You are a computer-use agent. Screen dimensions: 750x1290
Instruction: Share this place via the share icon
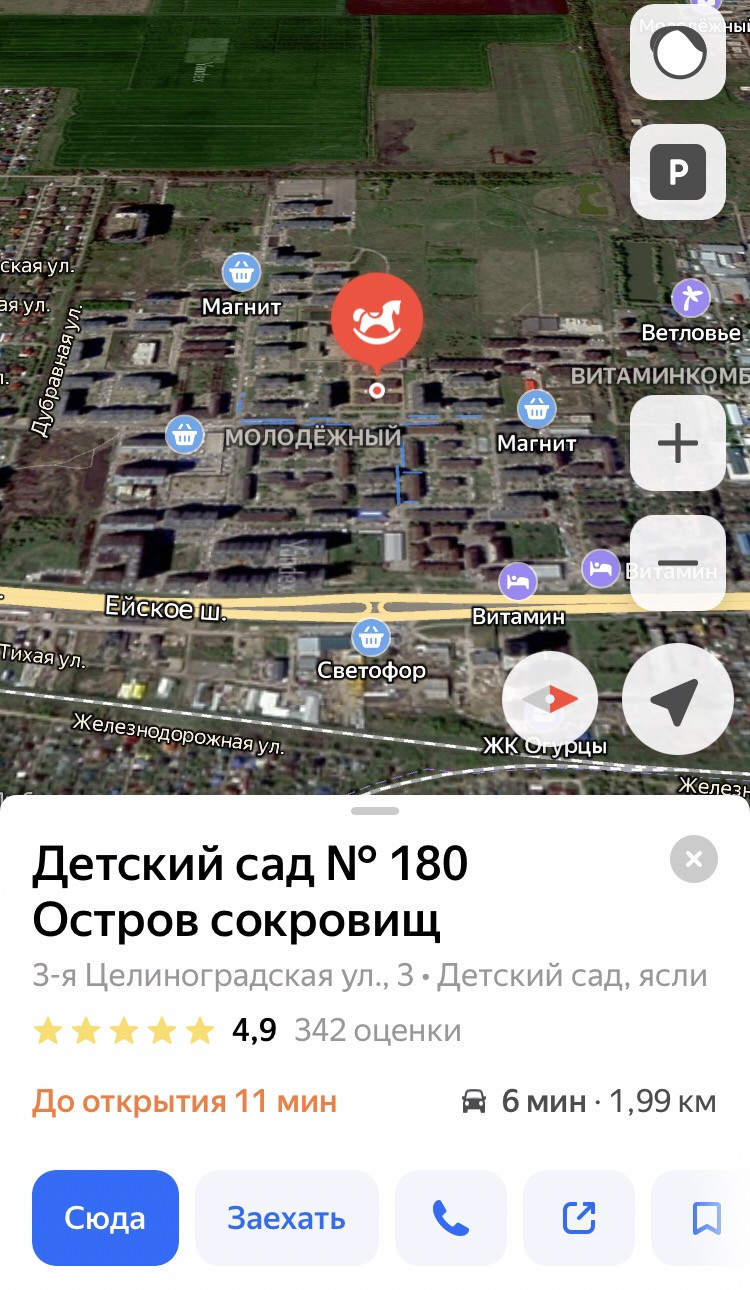(x=579, y=1217)
